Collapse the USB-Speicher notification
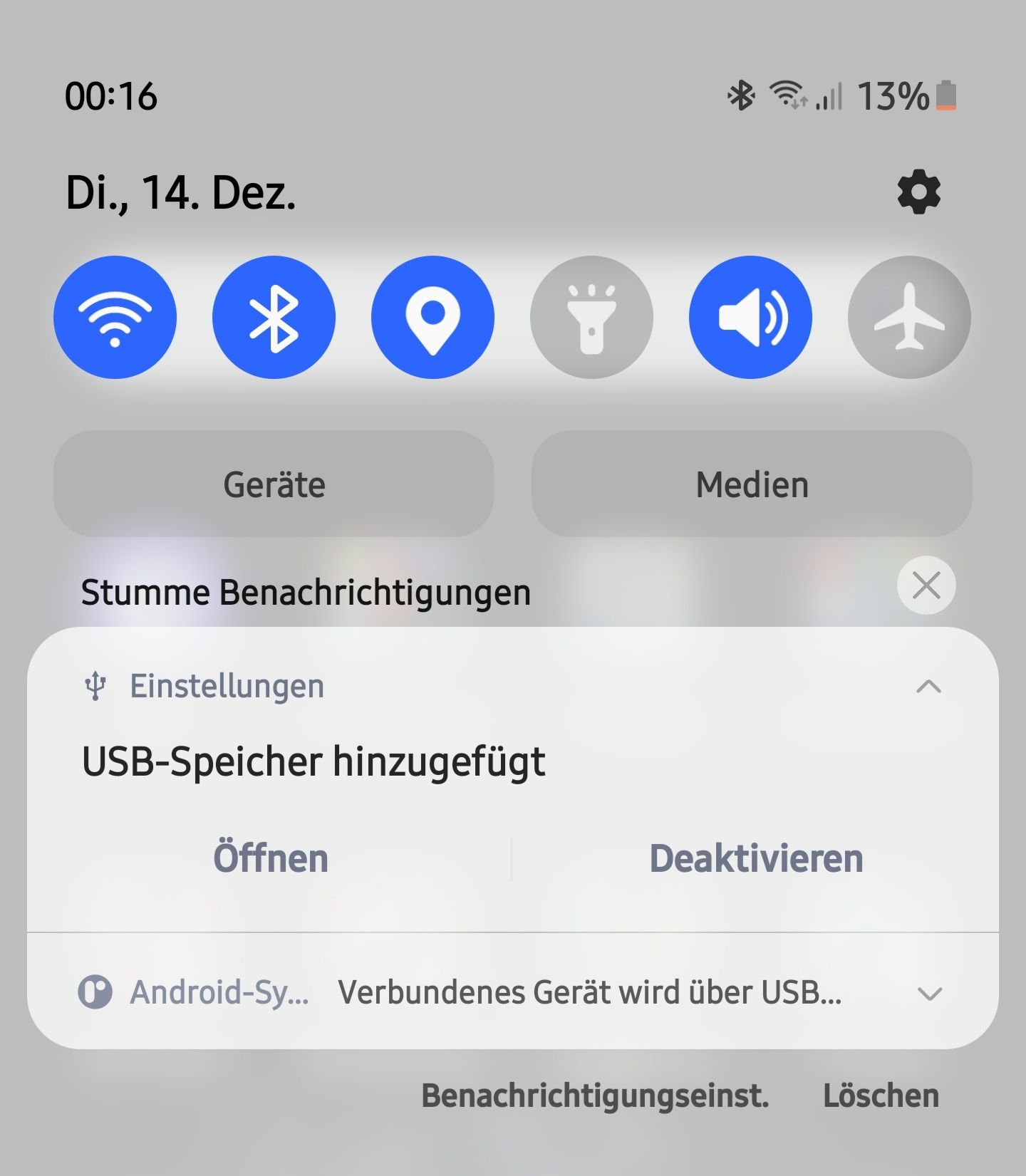The height and width of the screenshot is (1176, 1026). tap(928, 687)
